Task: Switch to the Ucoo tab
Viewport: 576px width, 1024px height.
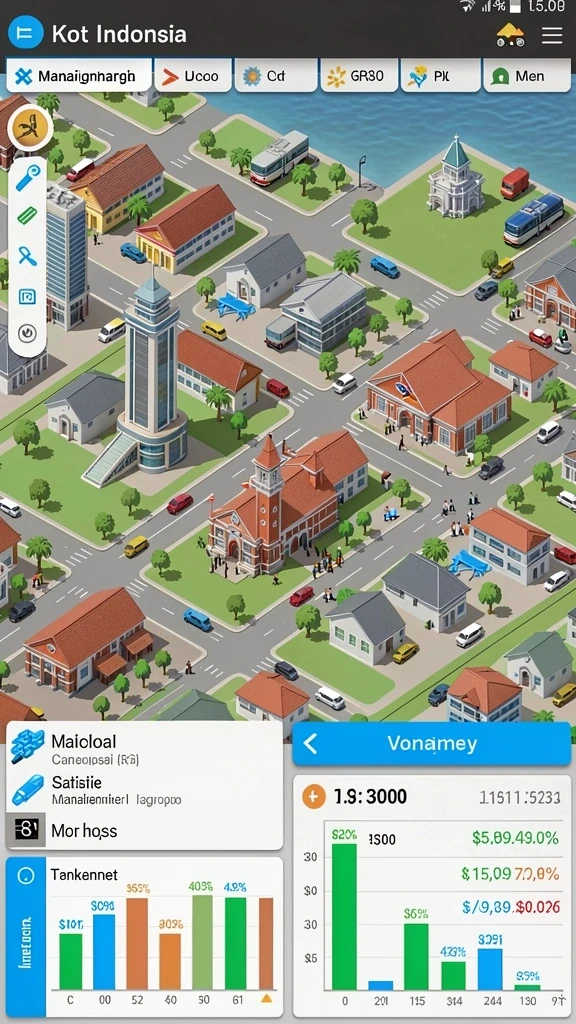Action: pyautogui.click(x=193, y=76)
